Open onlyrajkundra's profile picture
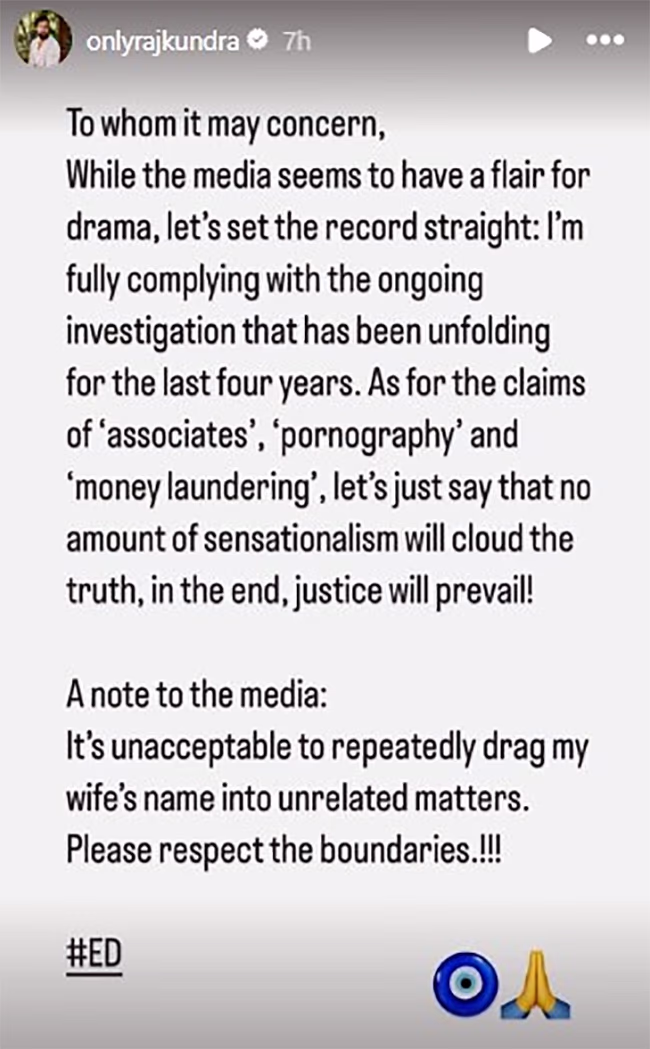Image resolution: width=650 pixels, height=1049 pixels. tap(43, 40)
